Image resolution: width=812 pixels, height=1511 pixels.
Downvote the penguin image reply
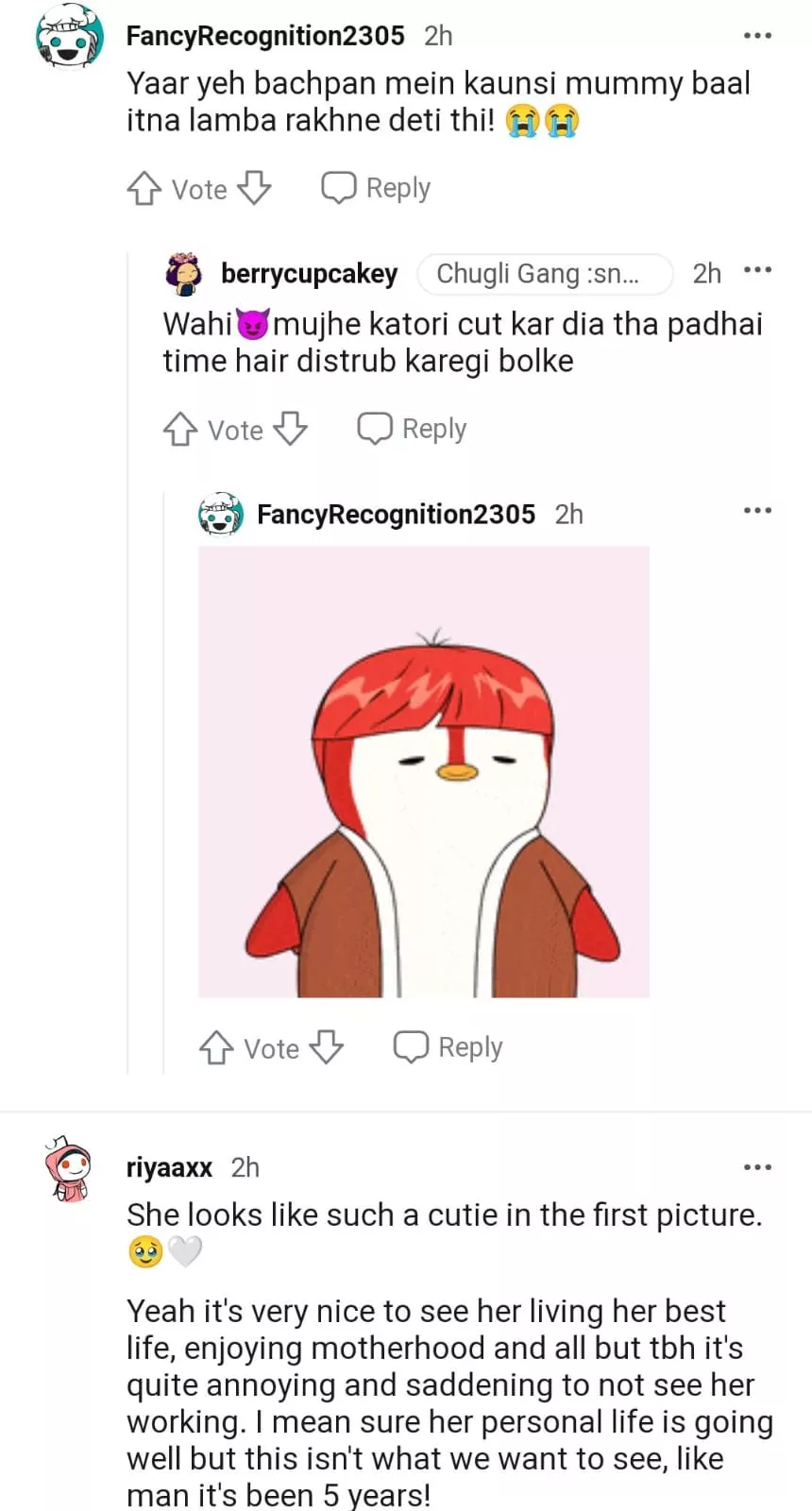point(327,1047)
